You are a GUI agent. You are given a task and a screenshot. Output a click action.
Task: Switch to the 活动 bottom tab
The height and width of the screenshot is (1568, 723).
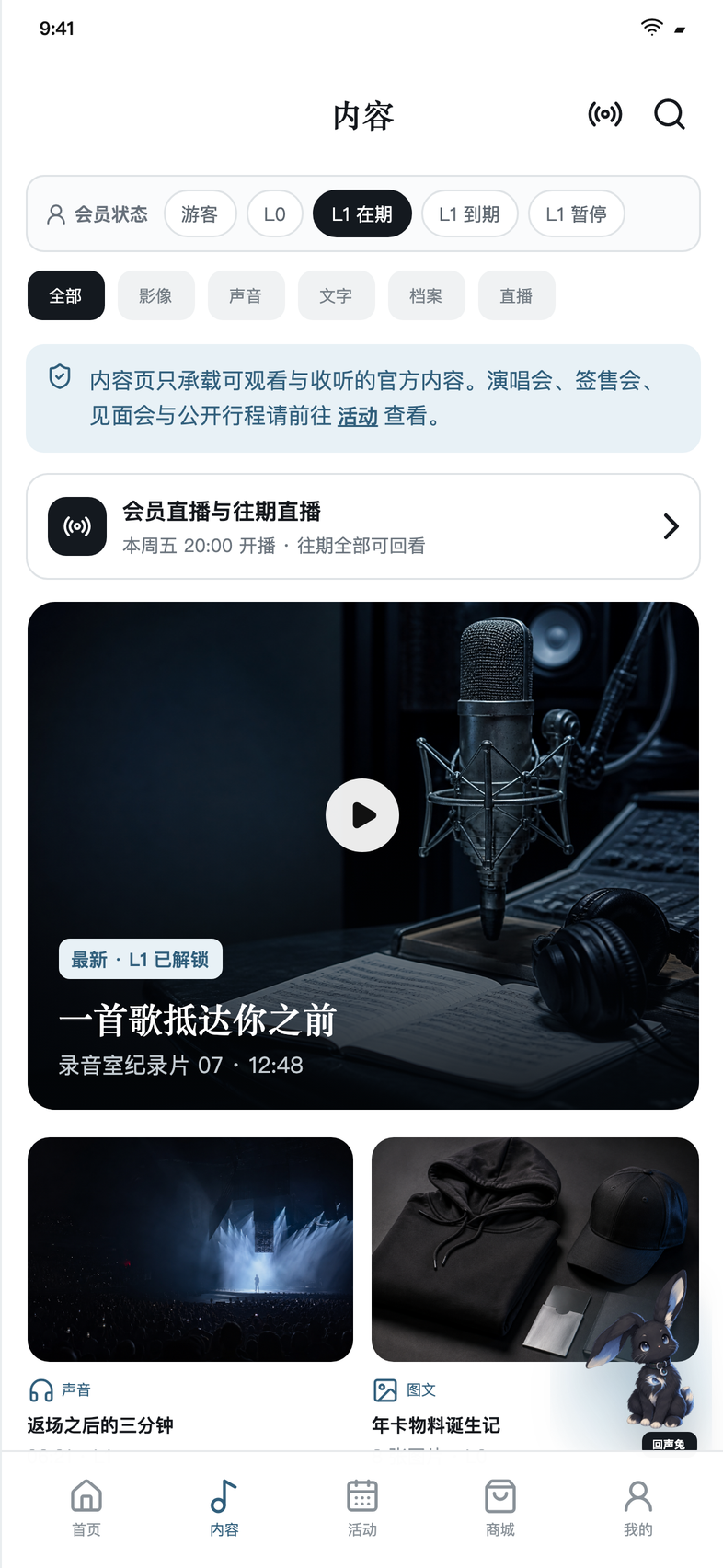(362, 1508)
